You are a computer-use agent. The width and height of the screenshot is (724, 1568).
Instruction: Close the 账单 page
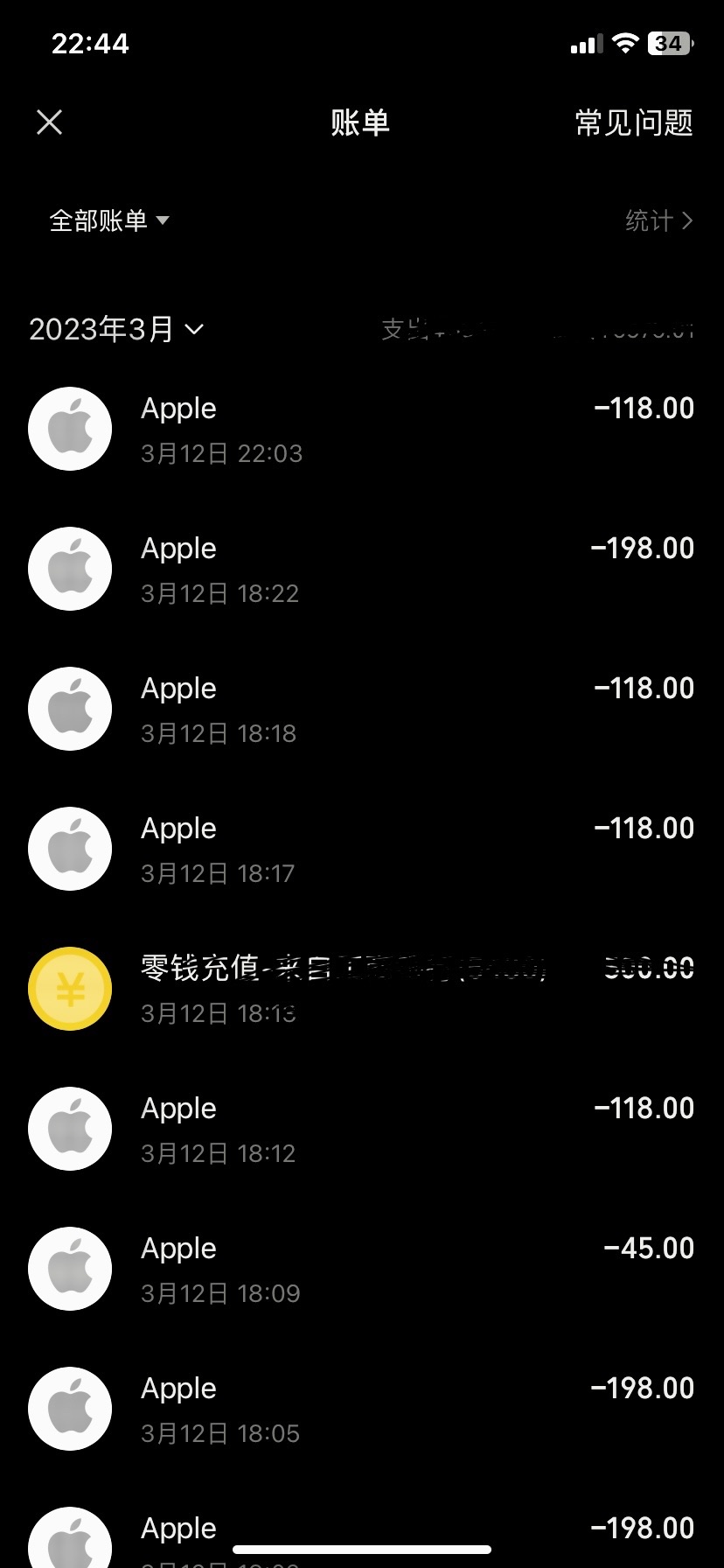pyautogui.click(x=50, y=122)
